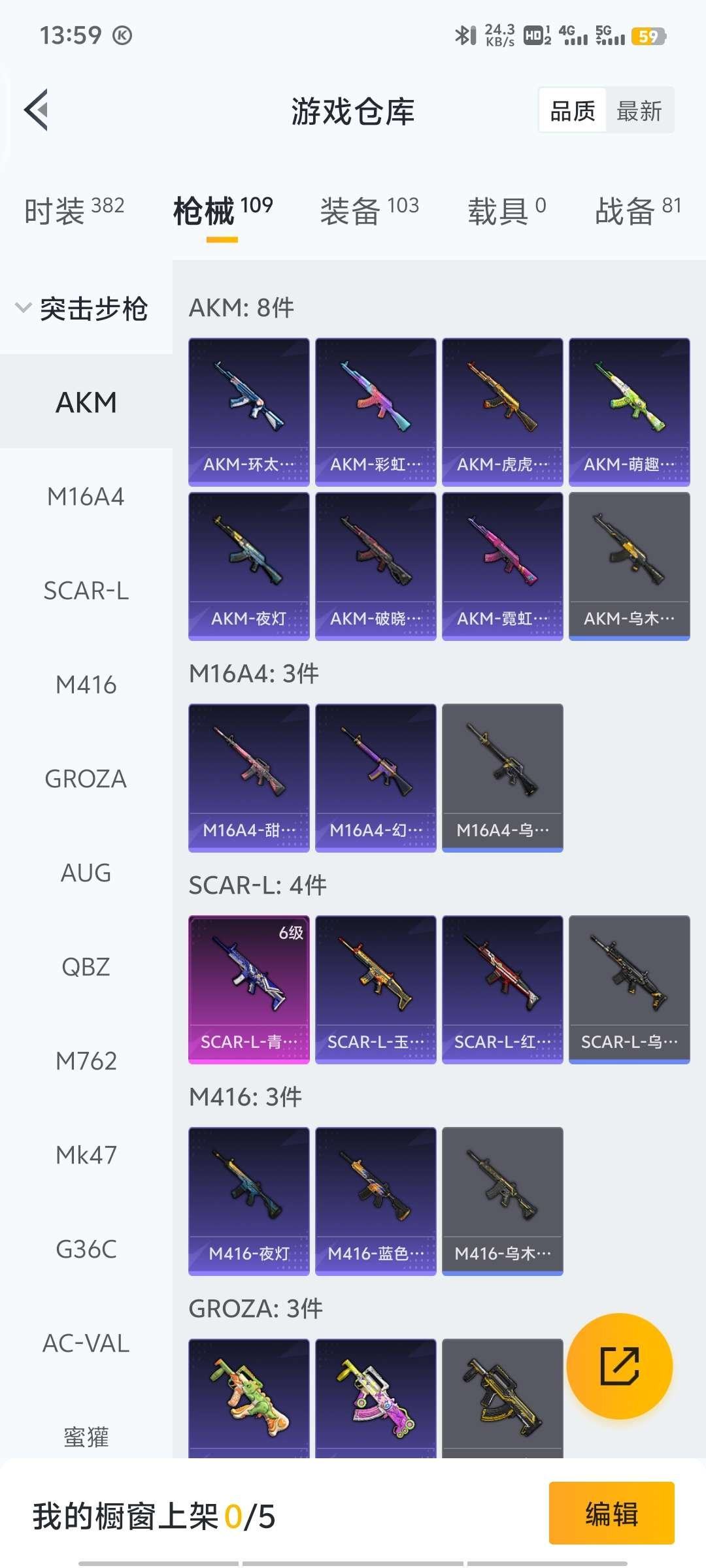Jump to GROZA in the sidebar
706x1568 pixels.
(x=86, y=779)
